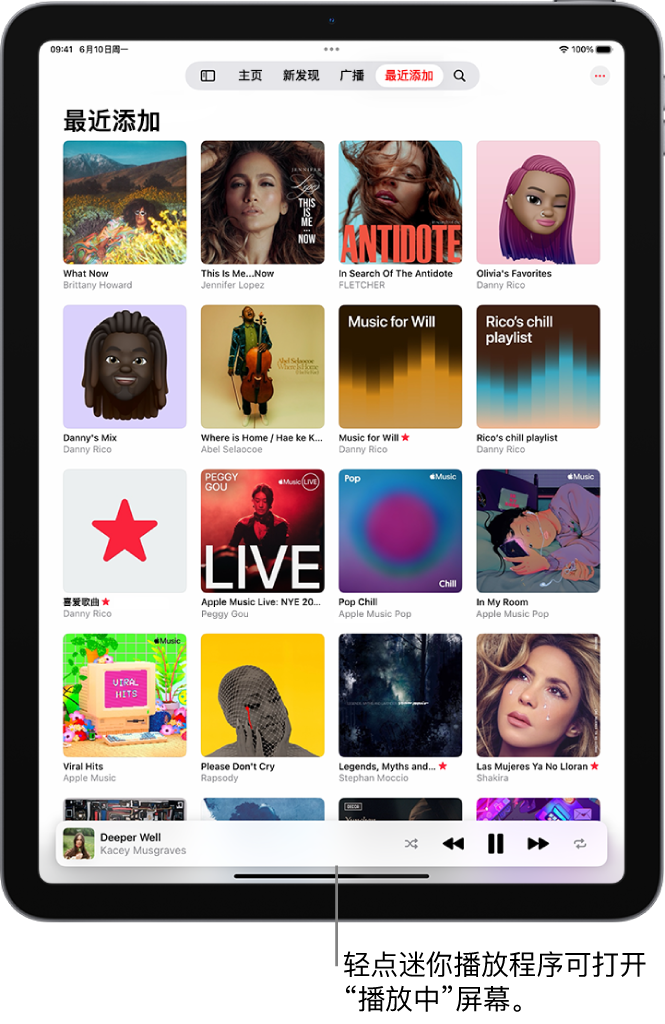Open Danny's Mix playlist
Image resolution: width=665 pixels, height=1024 pixels.
124,366
